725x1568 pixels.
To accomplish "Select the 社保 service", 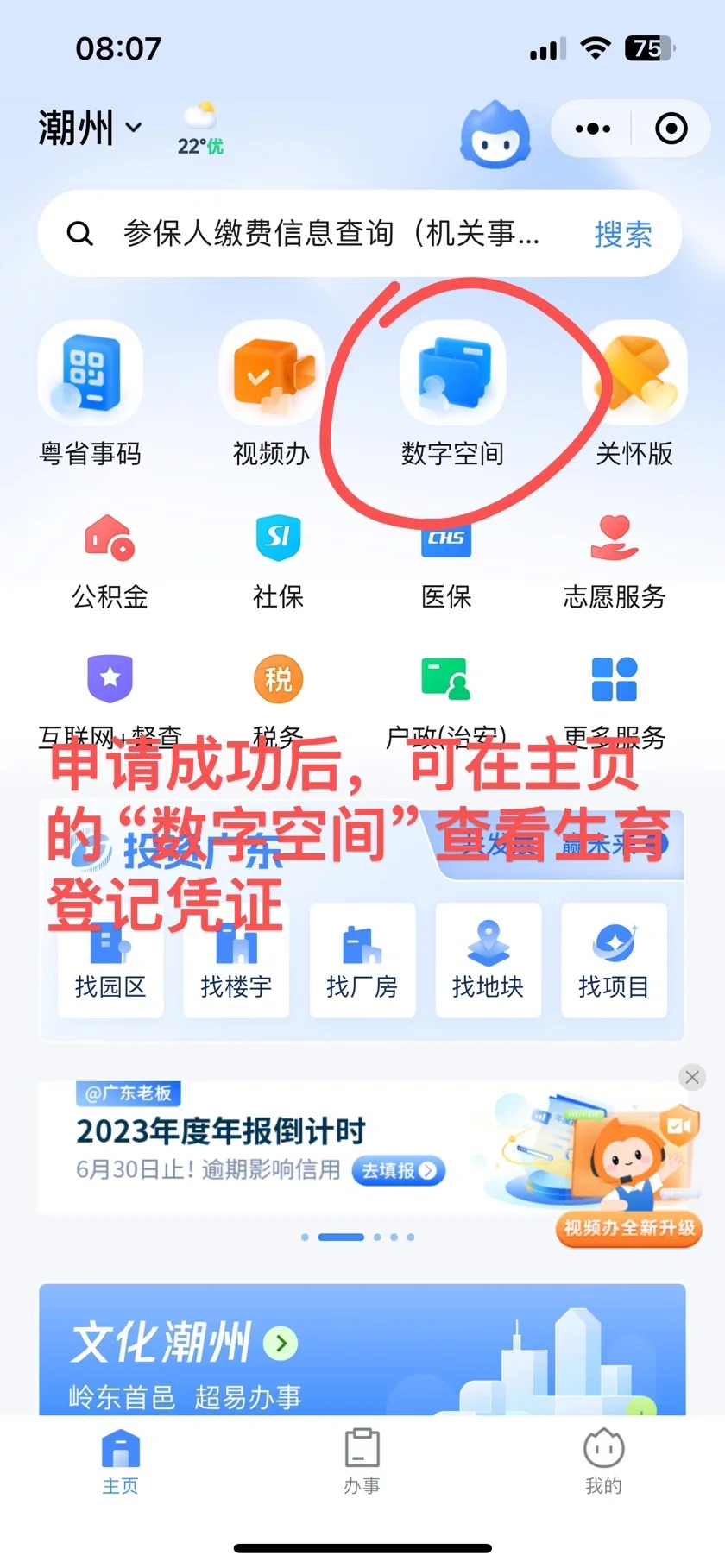I will click(x=278, y=561).
